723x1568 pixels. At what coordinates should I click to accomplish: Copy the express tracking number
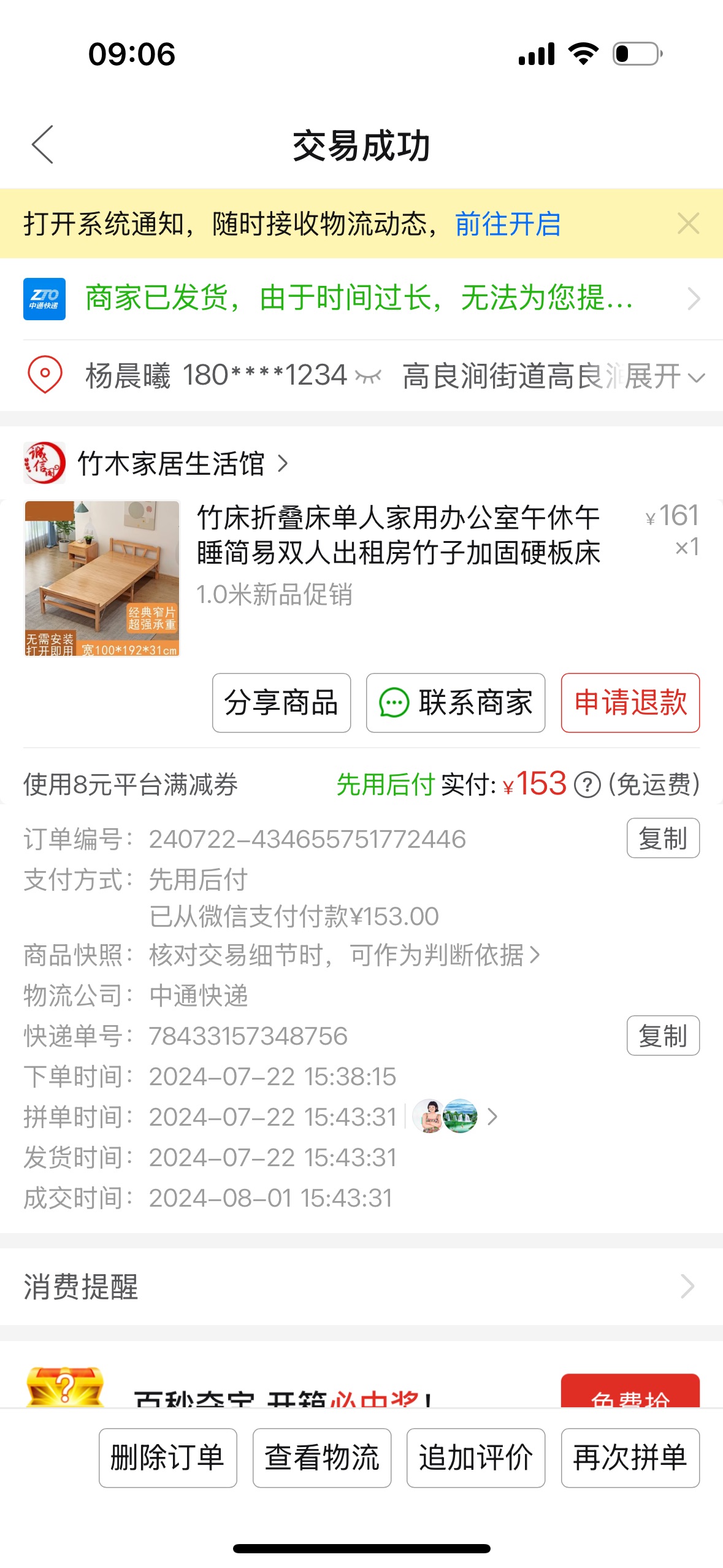click(662, 1036)
